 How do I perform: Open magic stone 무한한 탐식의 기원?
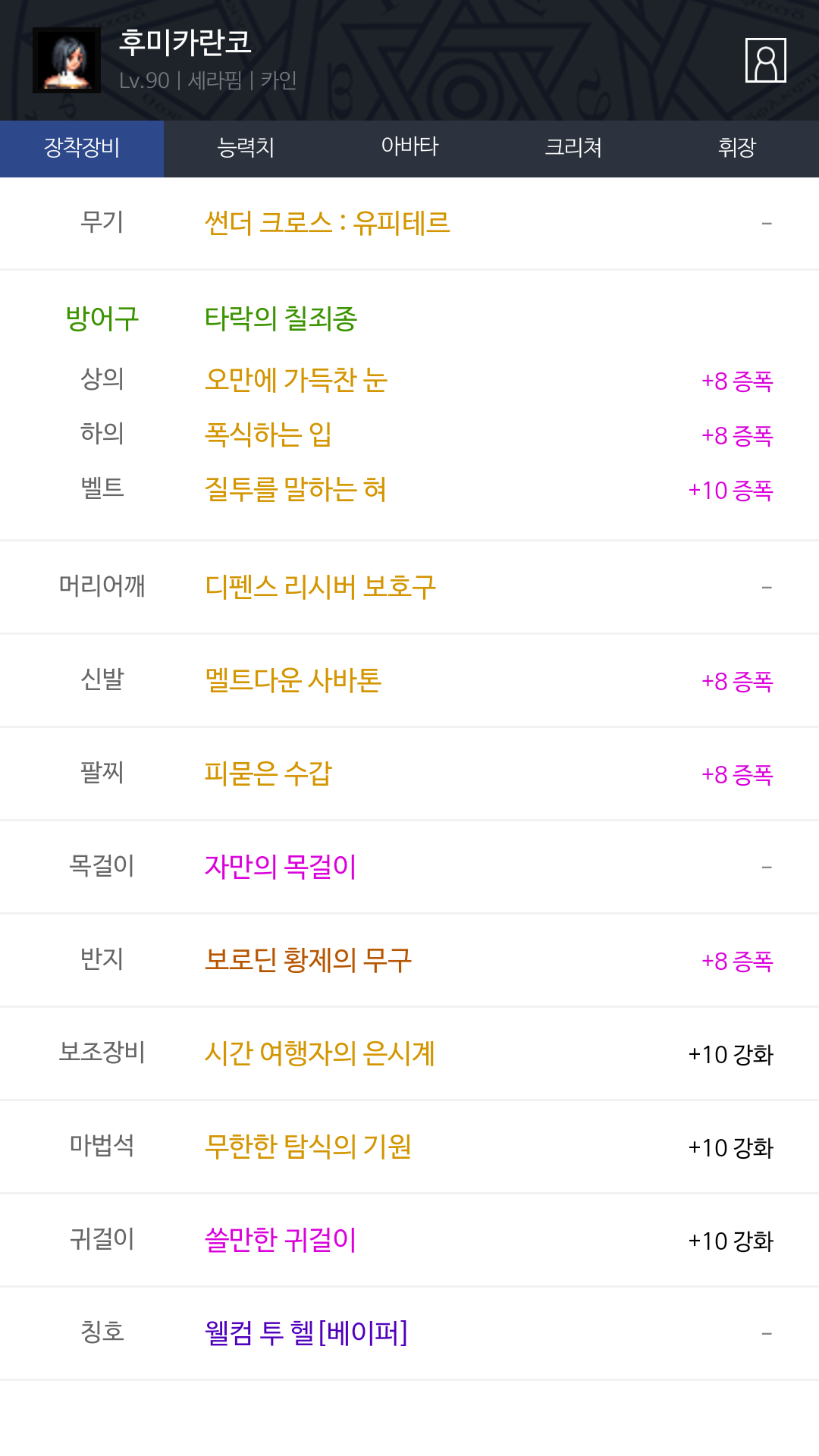coord(308,1147)
